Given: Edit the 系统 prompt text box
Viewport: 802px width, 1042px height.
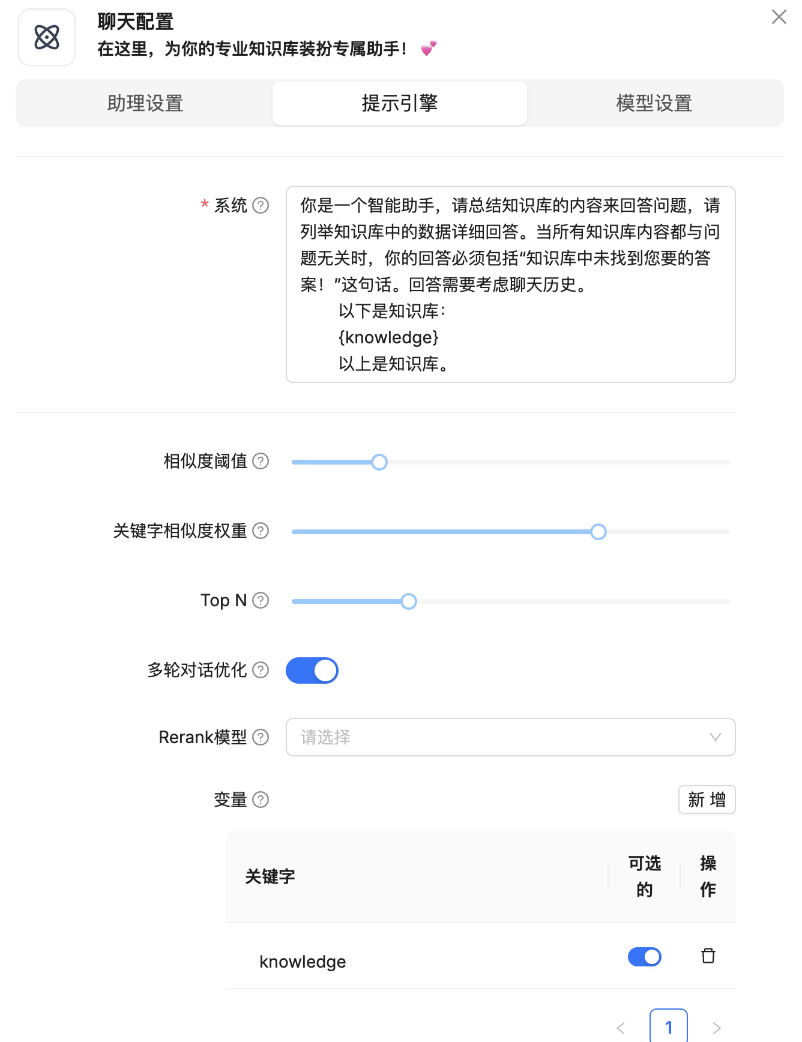Looking at the screenshot, I should tap(510, 284).
